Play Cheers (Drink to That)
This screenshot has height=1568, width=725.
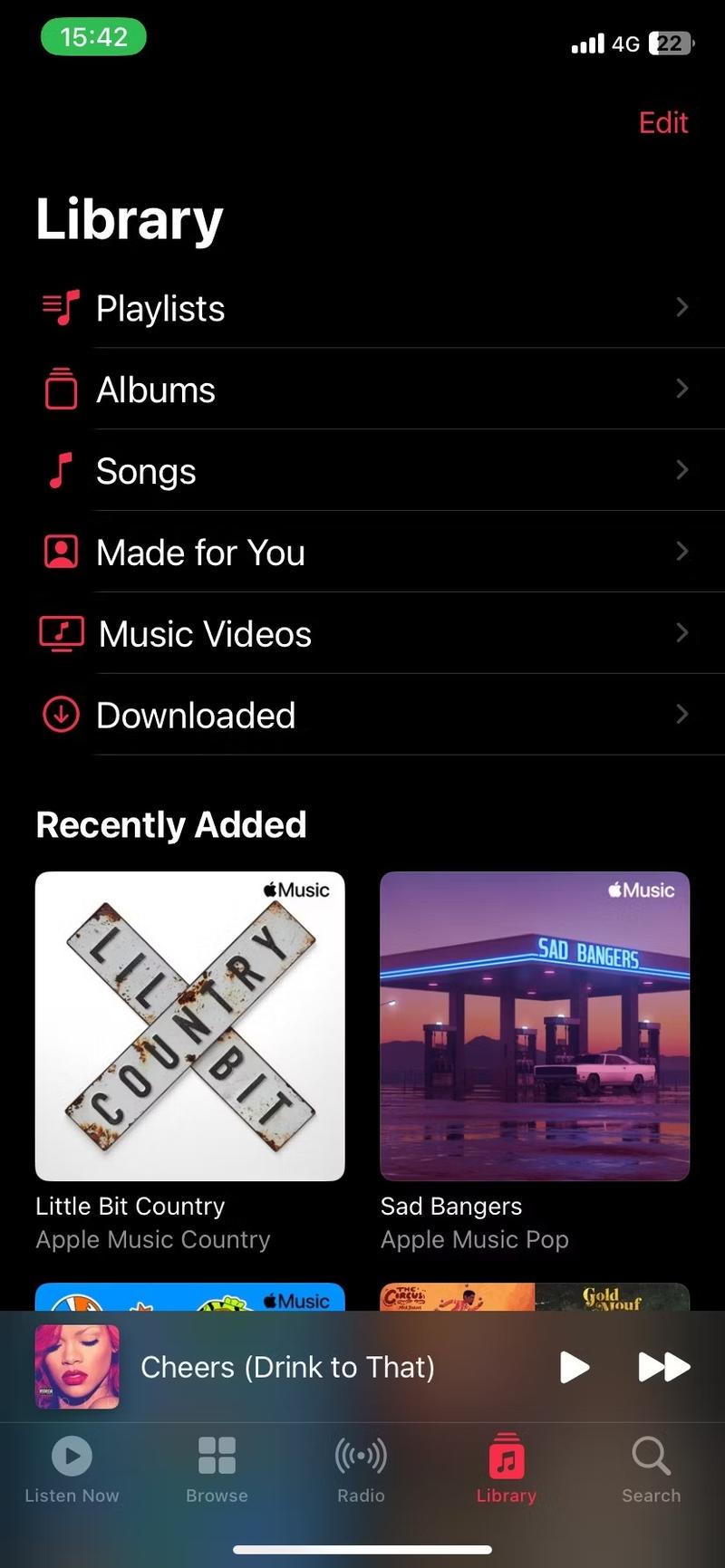click(x=574, y=1366)
